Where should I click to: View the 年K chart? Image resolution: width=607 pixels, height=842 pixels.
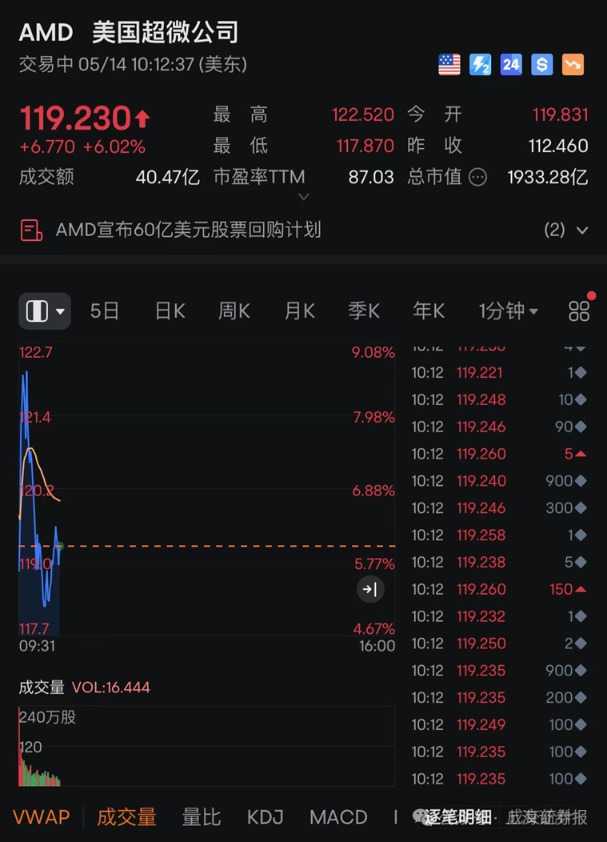428,311
